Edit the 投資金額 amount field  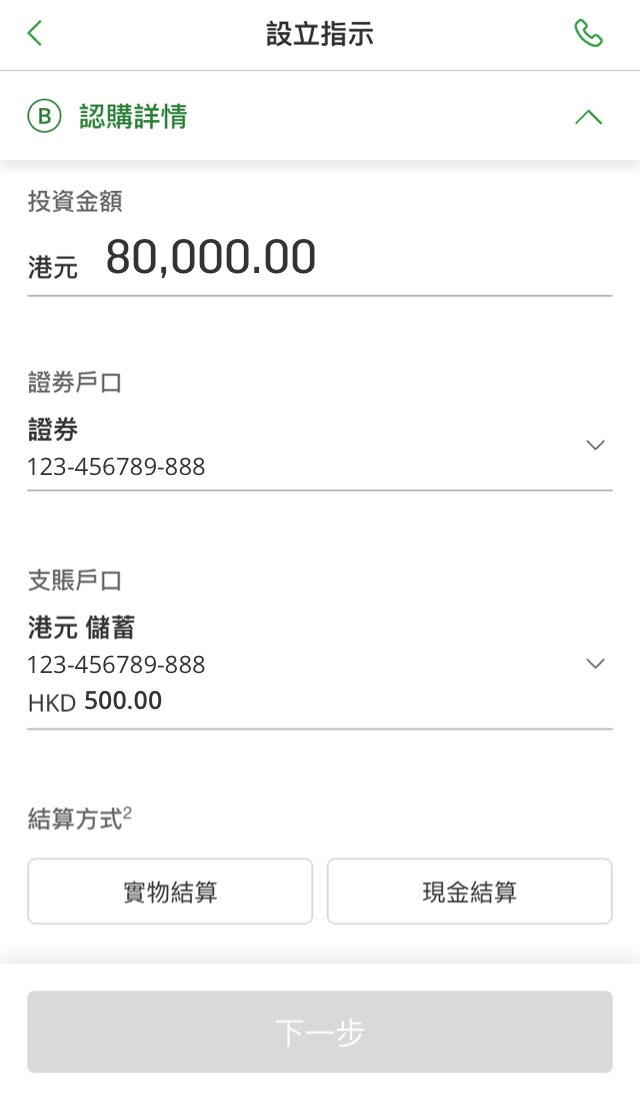(x=320, y=257)
